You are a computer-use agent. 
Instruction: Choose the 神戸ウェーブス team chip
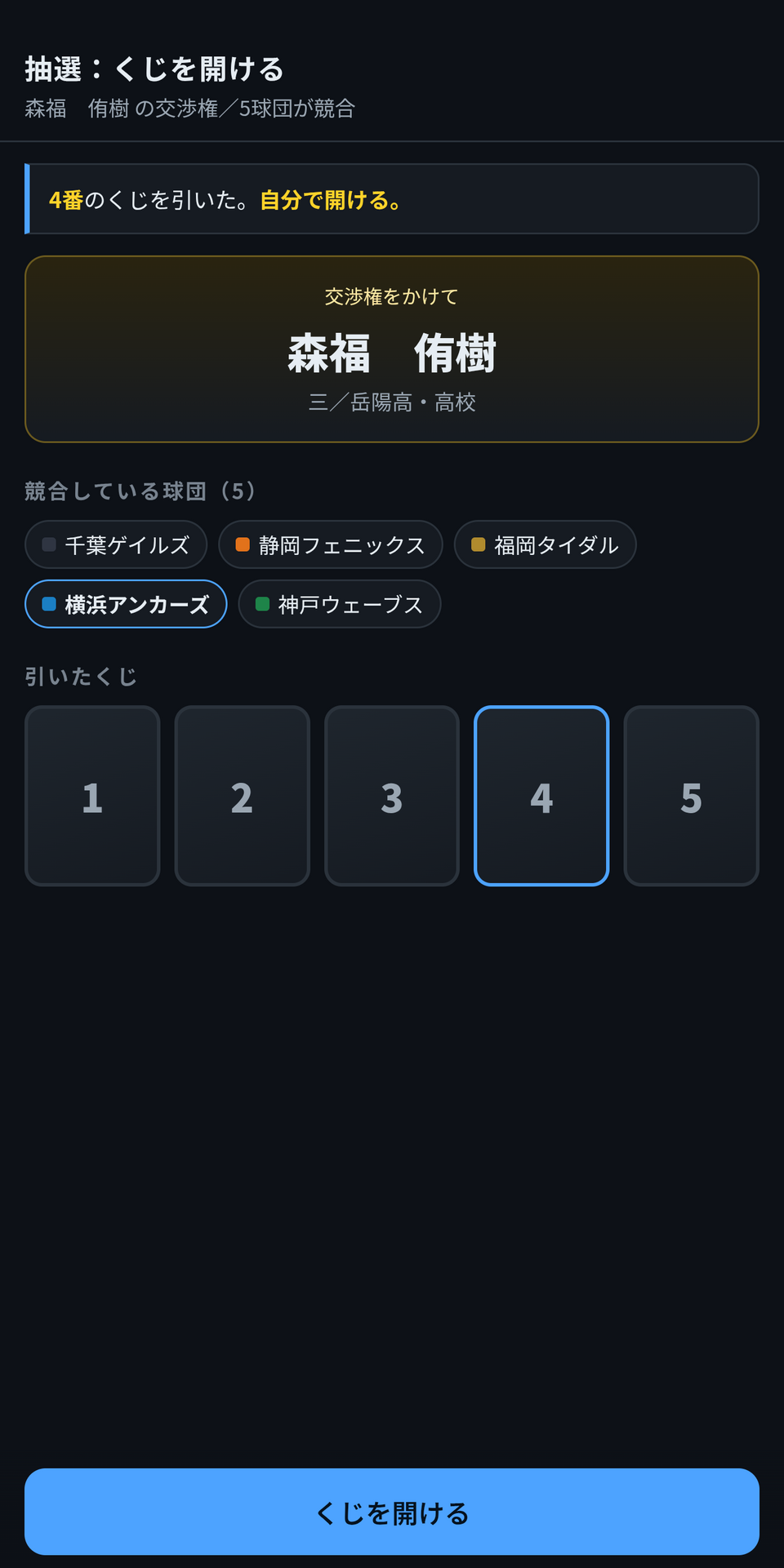coord(340,604)
